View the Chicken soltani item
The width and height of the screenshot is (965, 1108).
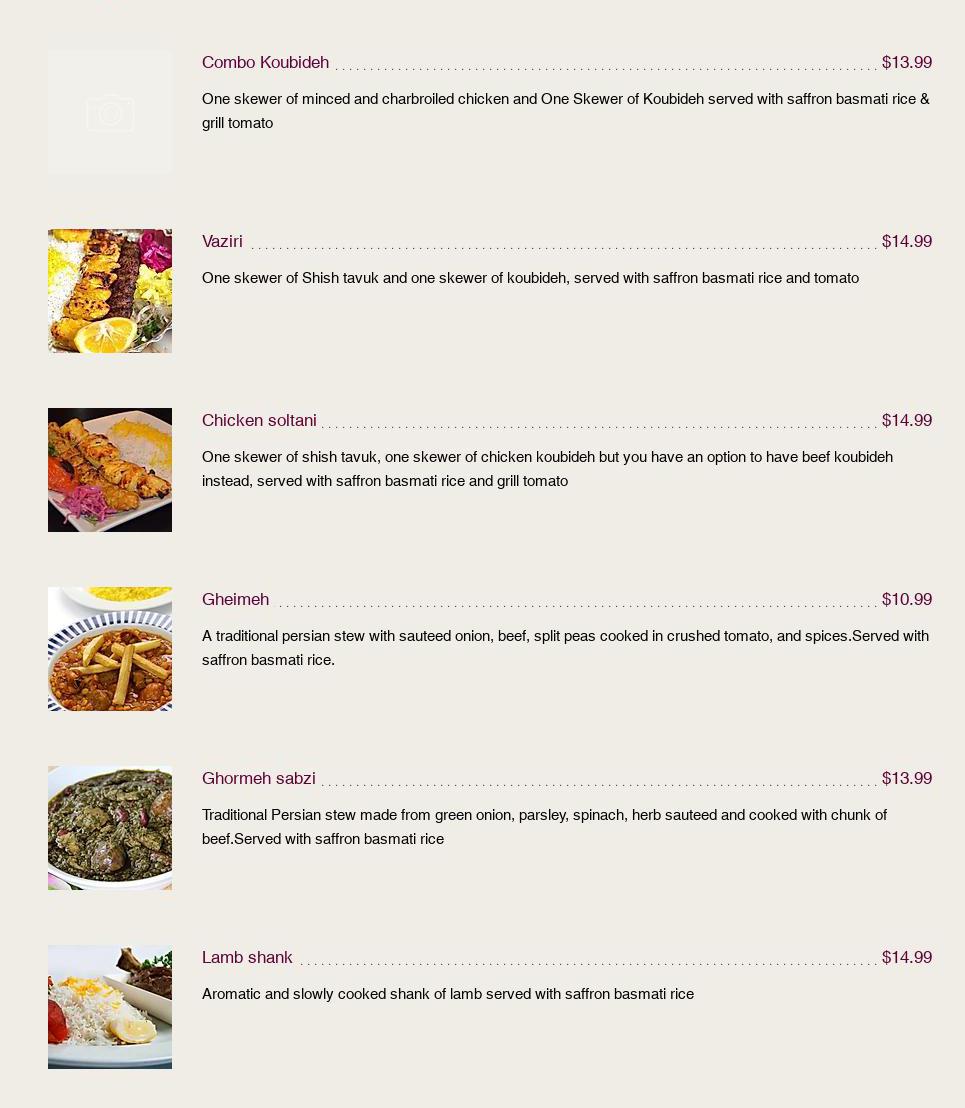(259, 420)
